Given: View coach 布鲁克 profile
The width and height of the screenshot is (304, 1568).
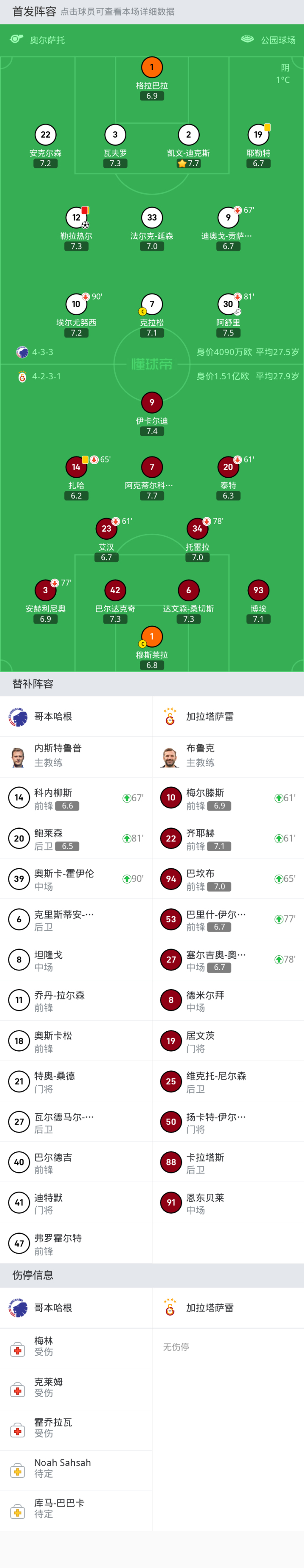Looking at the screenshot, I should (x=228, y=757).
